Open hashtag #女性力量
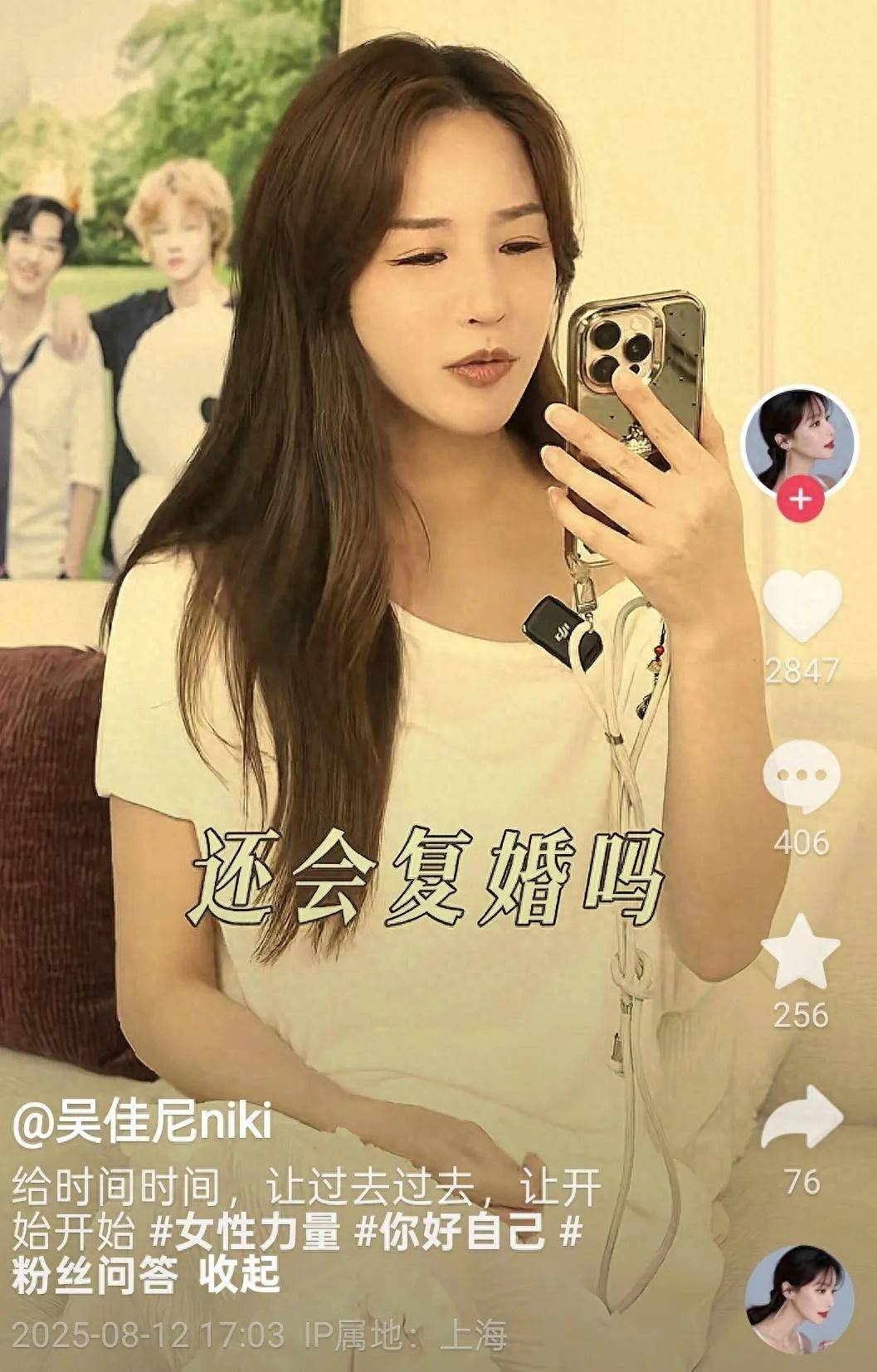Screen dimensions: 877x1372 coord(245,1232)
